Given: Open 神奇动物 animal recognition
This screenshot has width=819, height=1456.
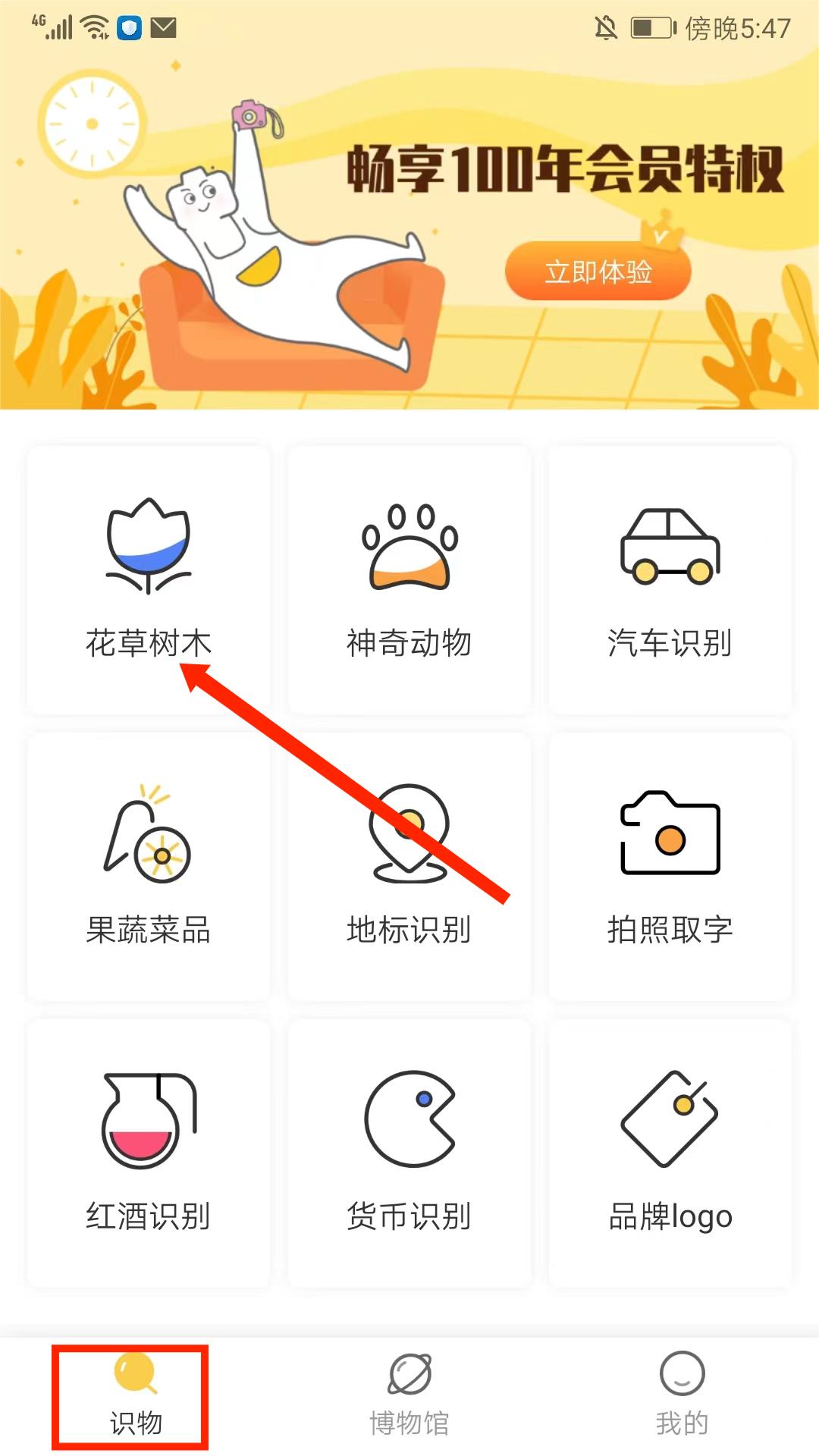Looking at the screenshot, I should [x=409, y=579].
